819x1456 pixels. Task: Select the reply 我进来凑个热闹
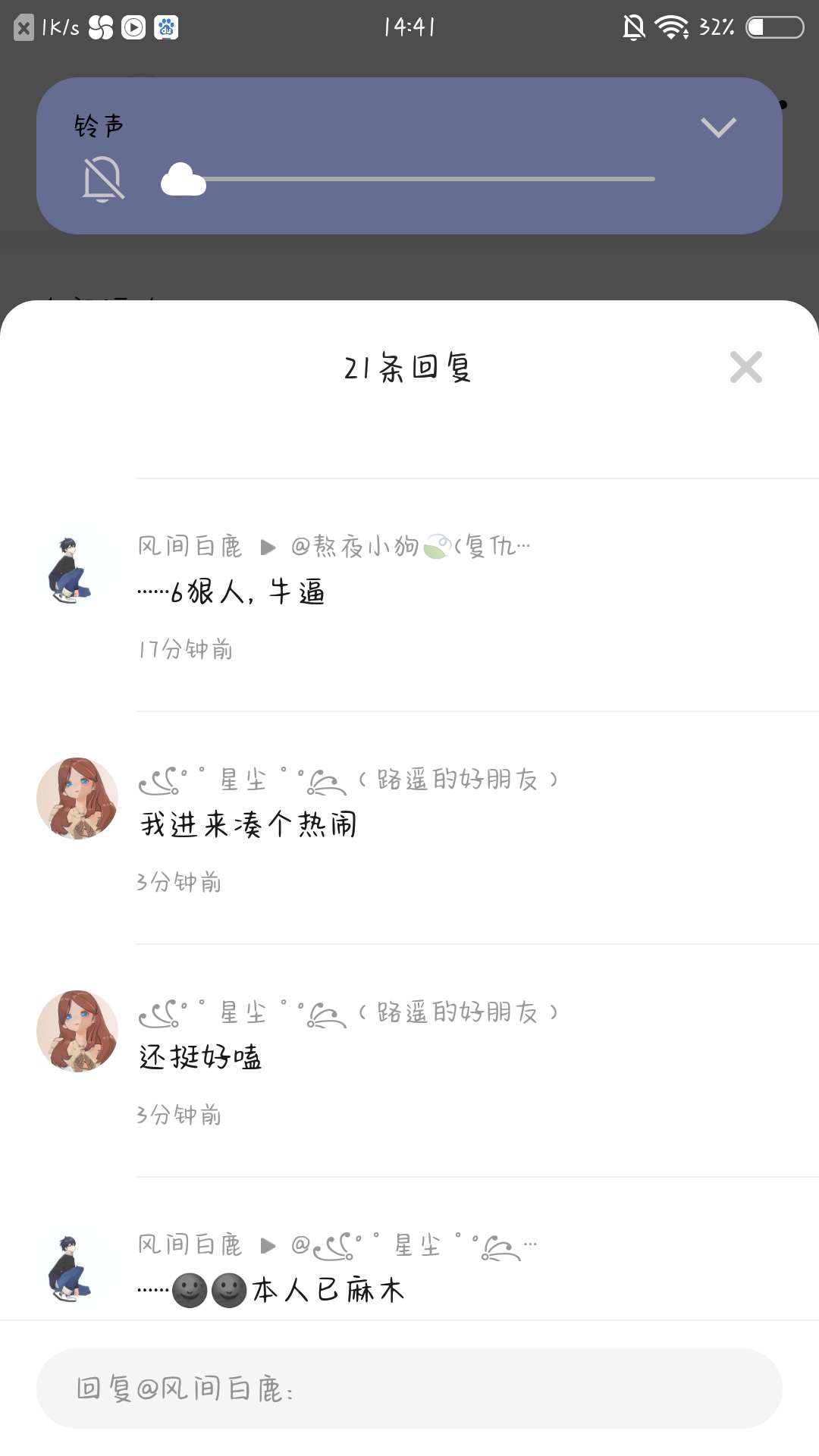(x=249, y=824)
